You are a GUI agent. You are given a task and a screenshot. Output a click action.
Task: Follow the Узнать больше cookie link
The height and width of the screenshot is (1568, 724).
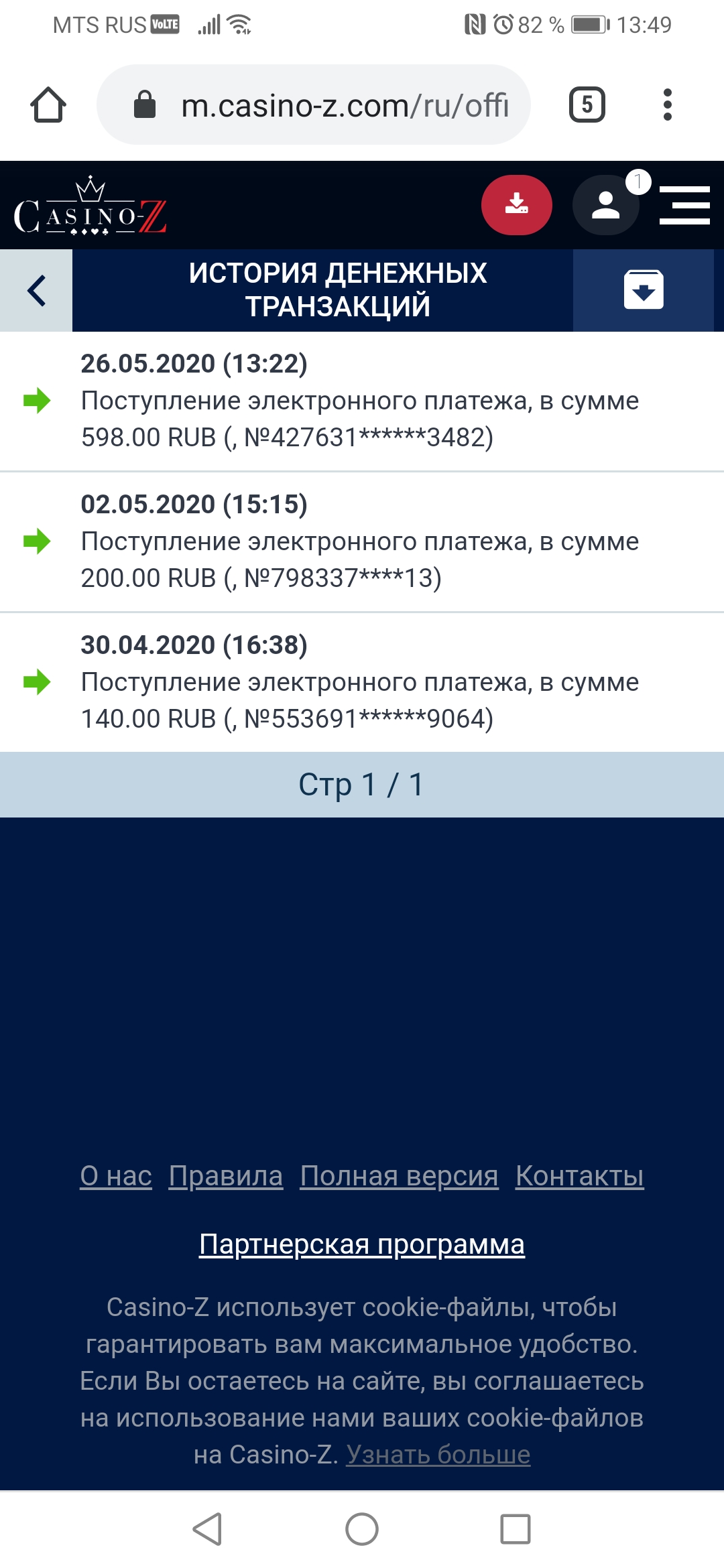click(x=438, y=1455)
